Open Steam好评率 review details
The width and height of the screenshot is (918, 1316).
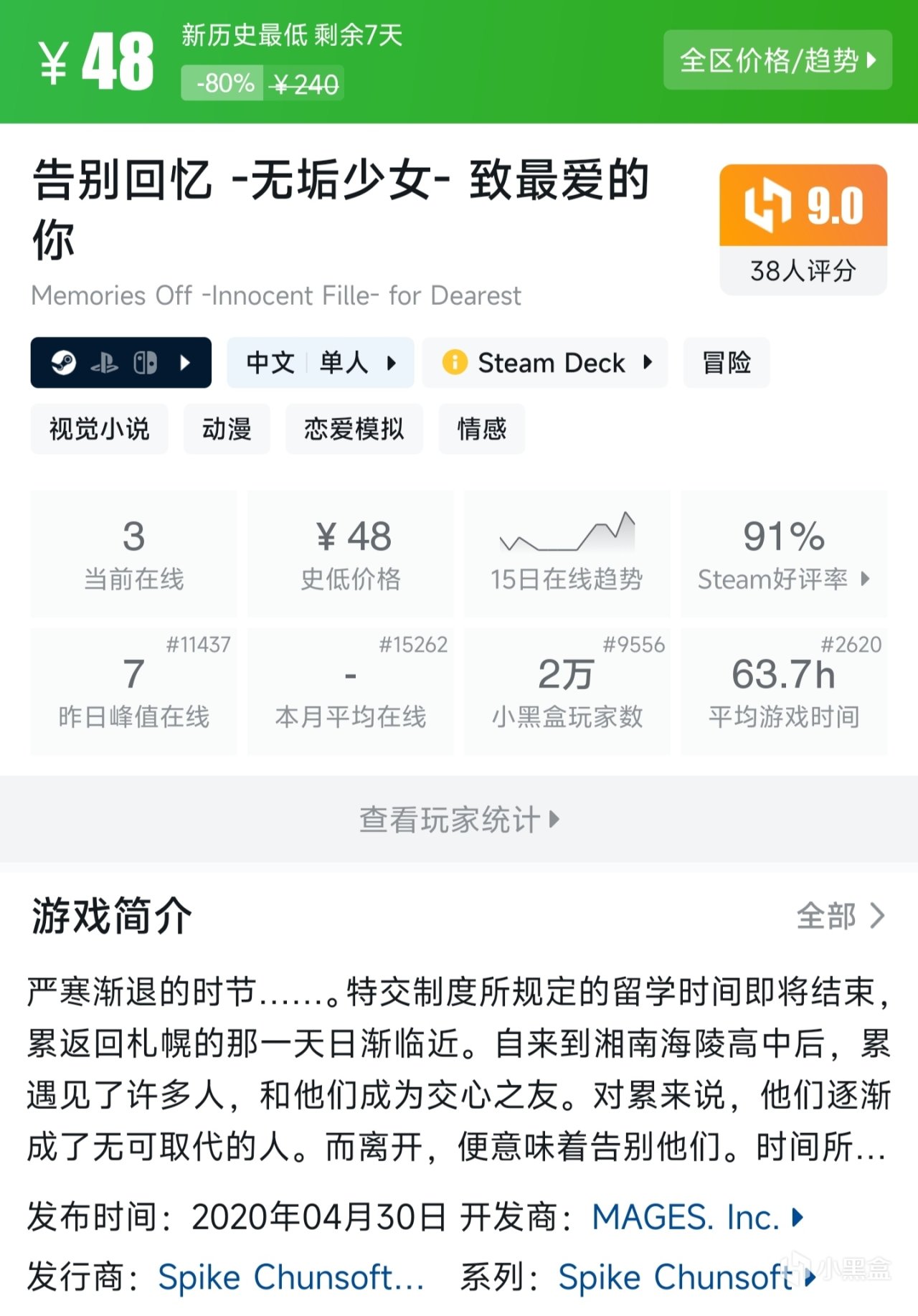(x=784, y=554)
